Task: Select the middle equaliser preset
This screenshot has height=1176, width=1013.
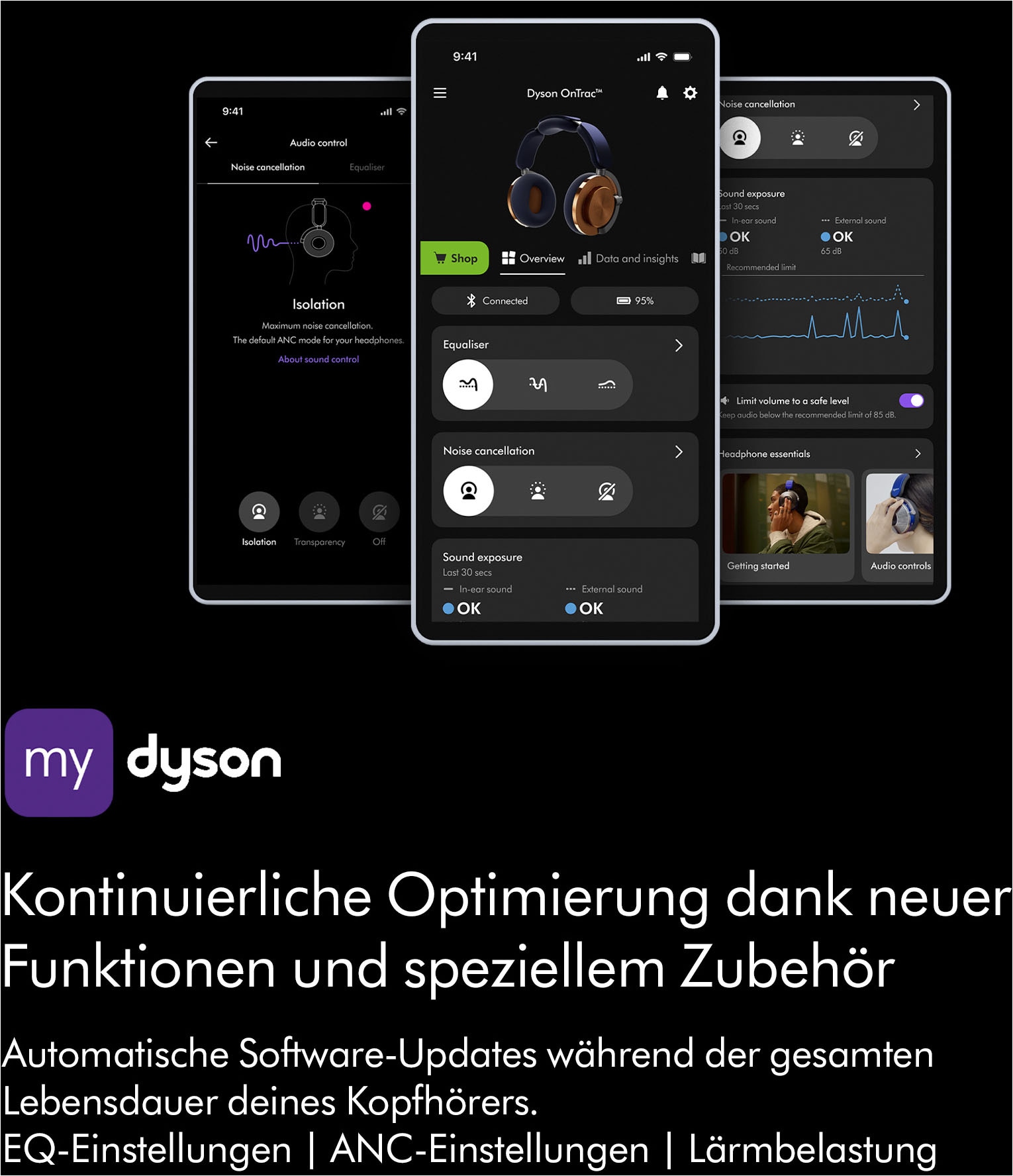Action: pyautogui.click(x=539, y=385)
